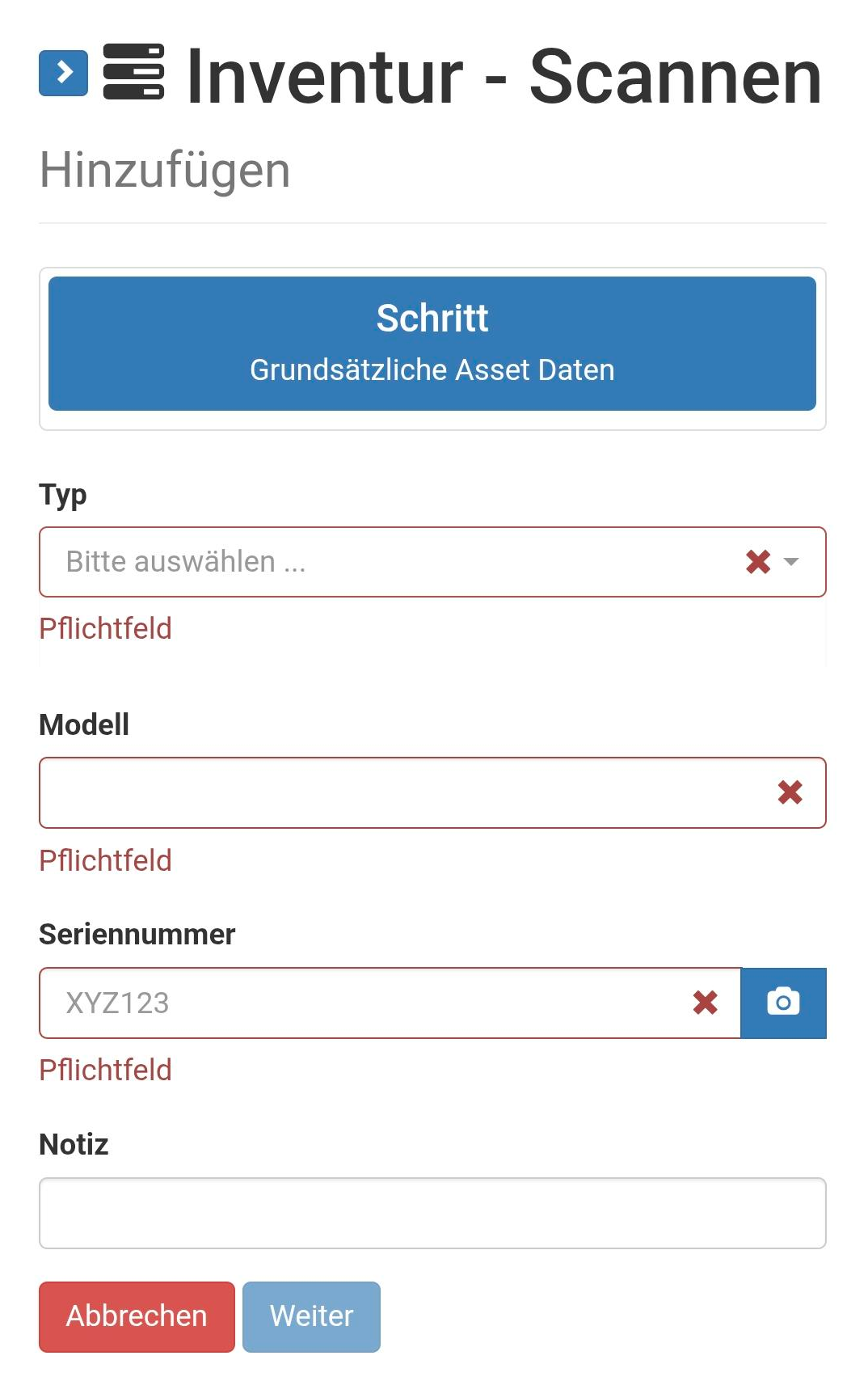Screen dimensions: 868x1381
Task: Open the camera scanner for Seriennummer
Action: [782, 1003]
